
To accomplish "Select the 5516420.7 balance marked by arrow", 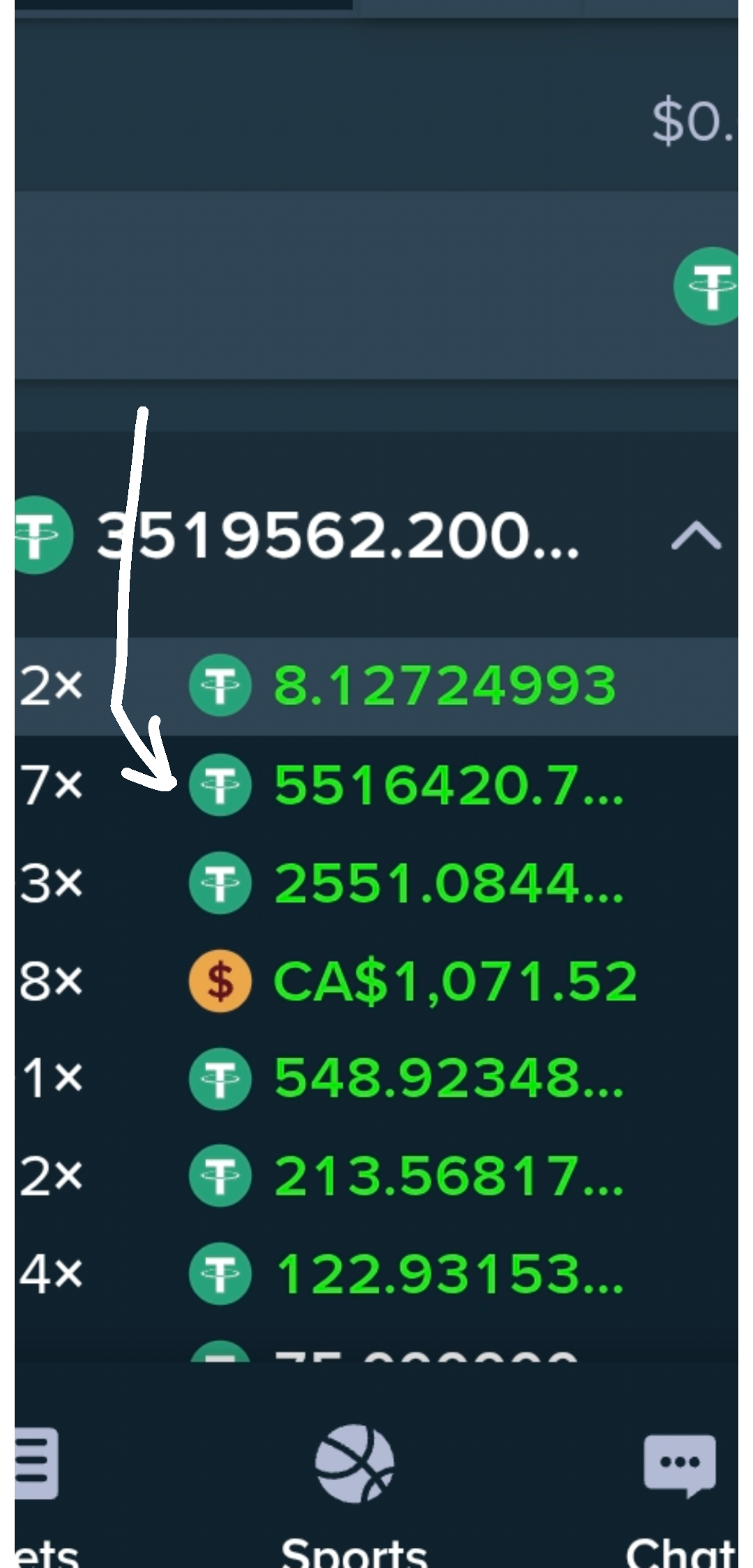I will [x=450, y=785].
